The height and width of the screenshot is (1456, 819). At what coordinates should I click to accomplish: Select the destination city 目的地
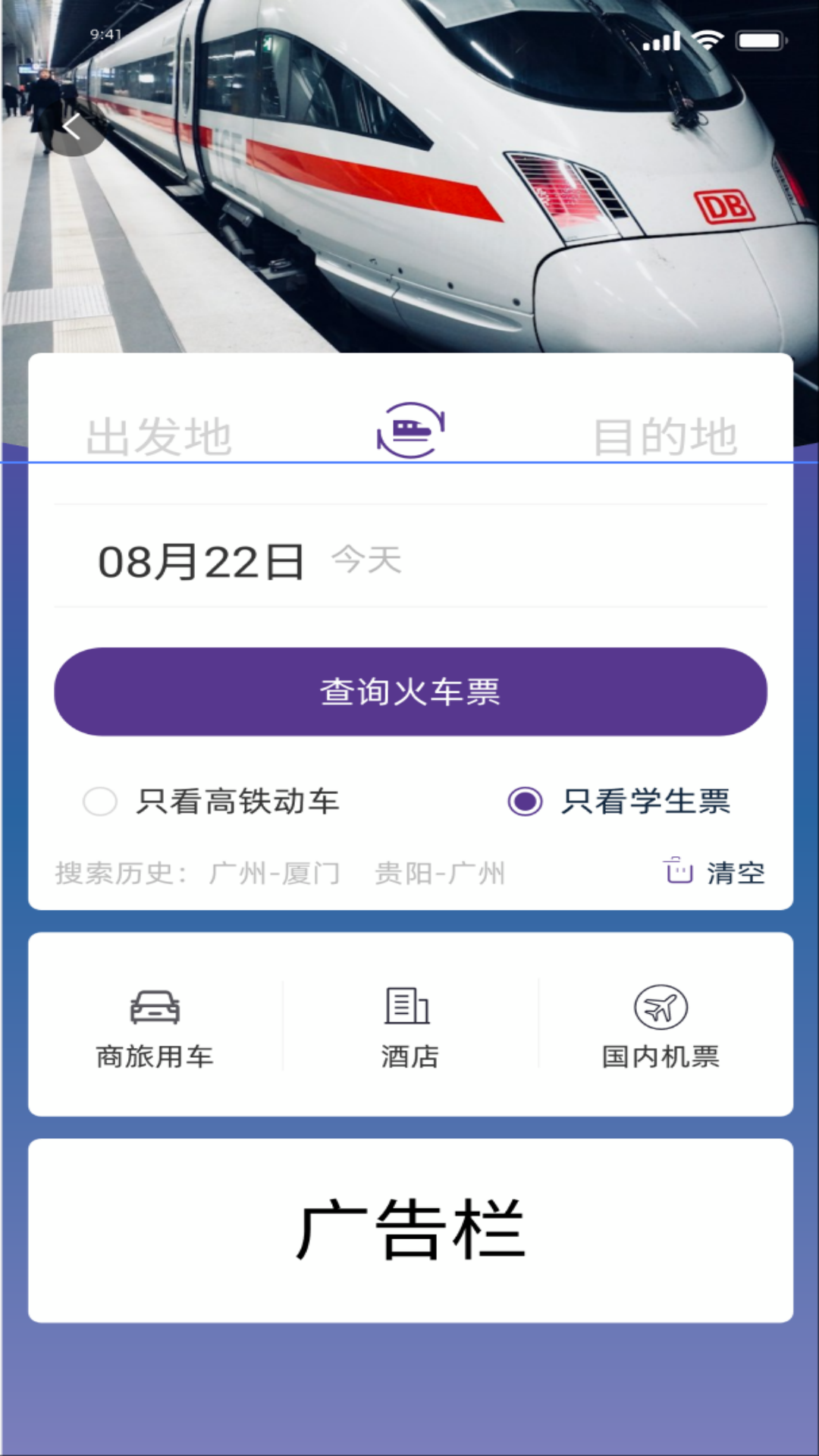click(x=664, y=437)
